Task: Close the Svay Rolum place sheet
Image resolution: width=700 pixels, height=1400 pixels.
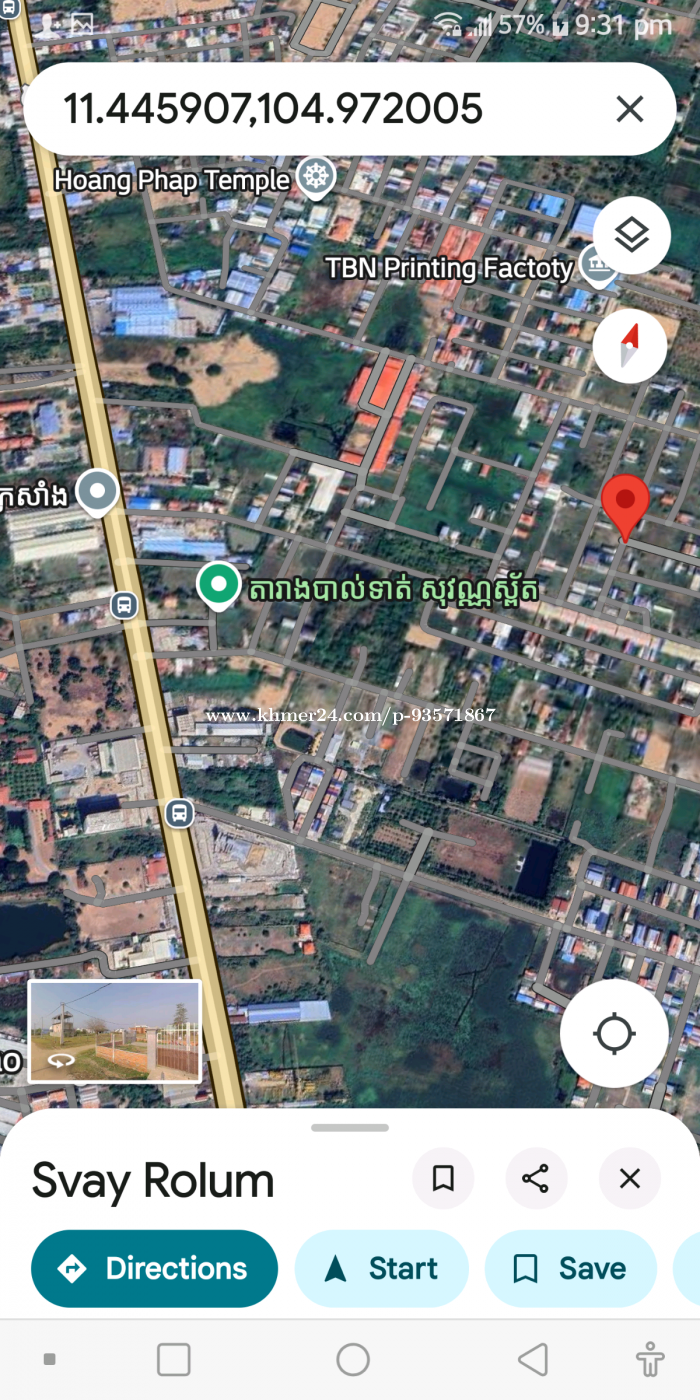Action: coord(629,1179)
